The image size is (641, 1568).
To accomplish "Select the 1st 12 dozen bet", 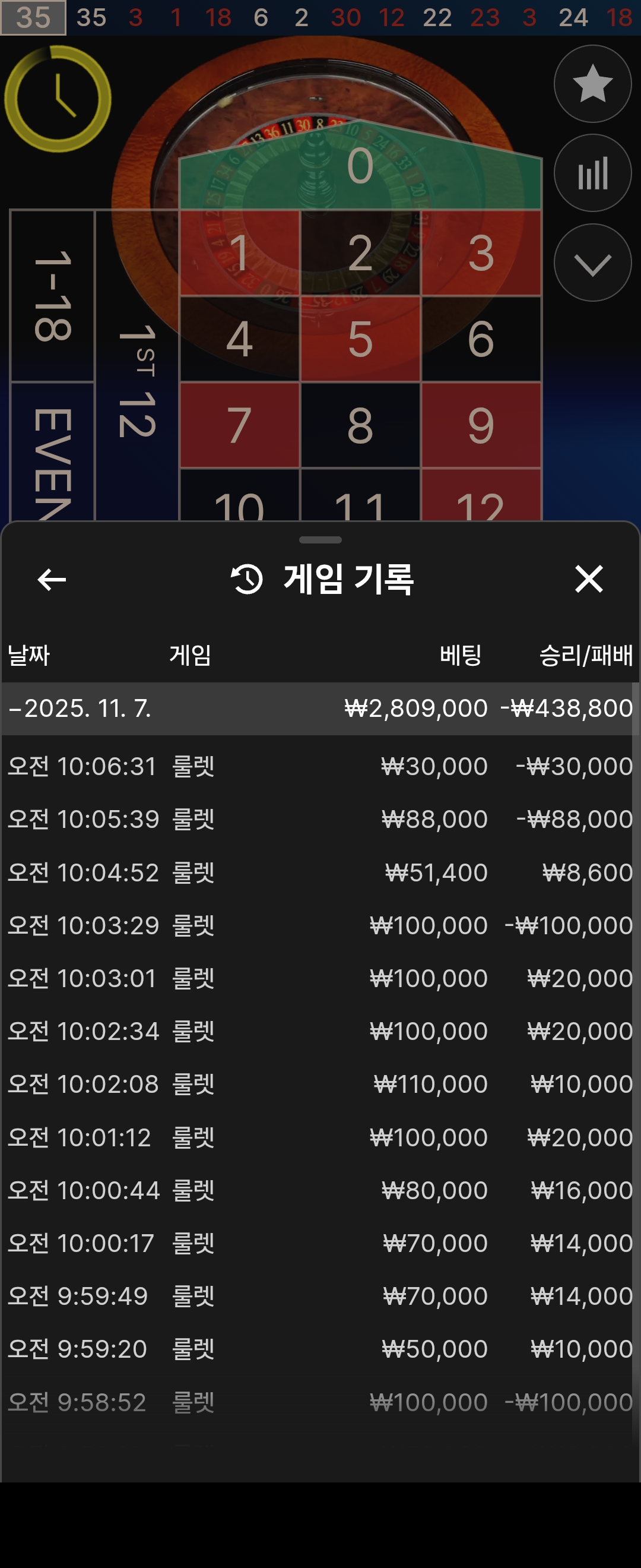I will [137, 381].
